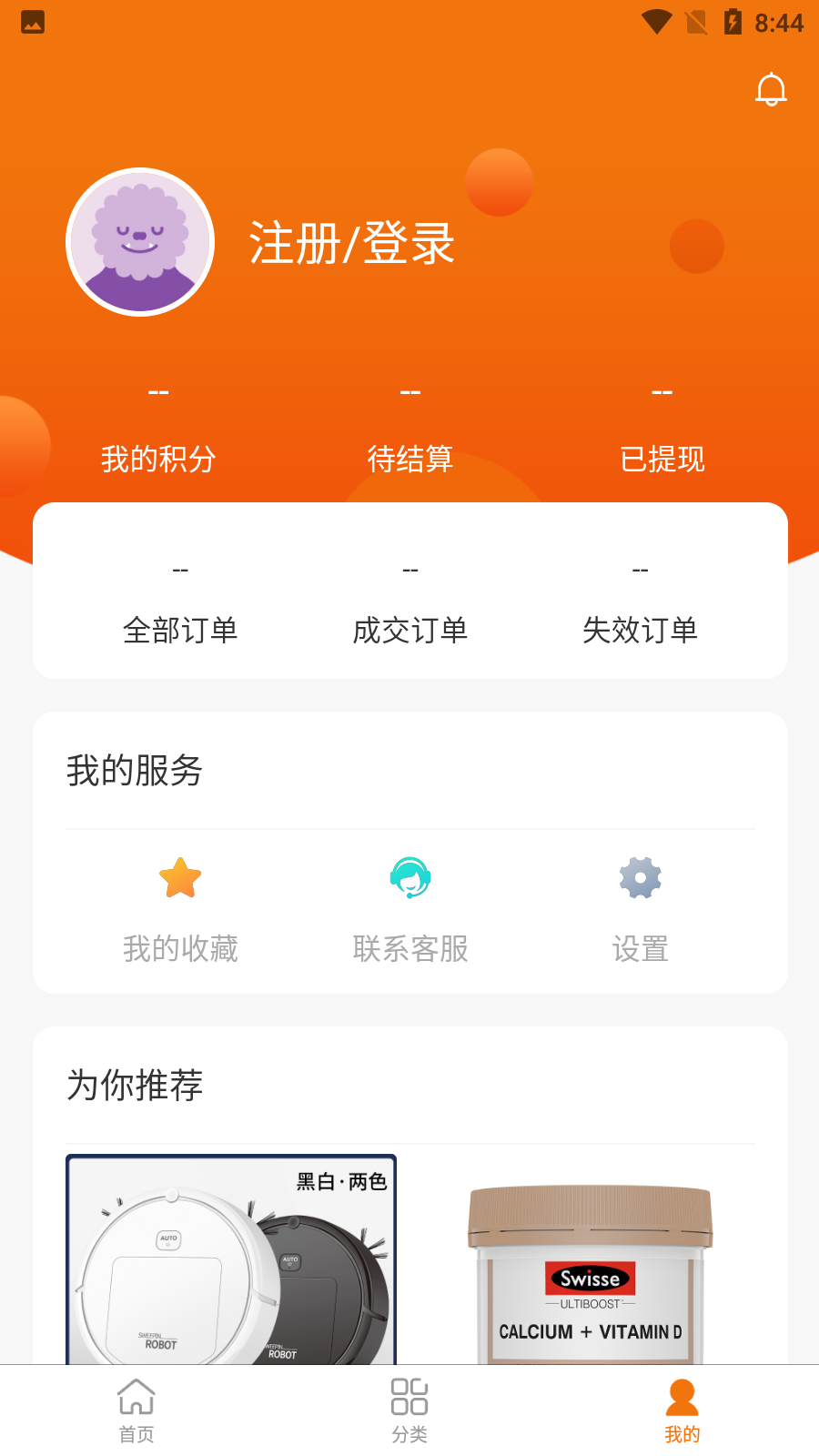Tap 注册/登录 to sign in
This screenshot has width=819, height=1456.
pos(352,244)
